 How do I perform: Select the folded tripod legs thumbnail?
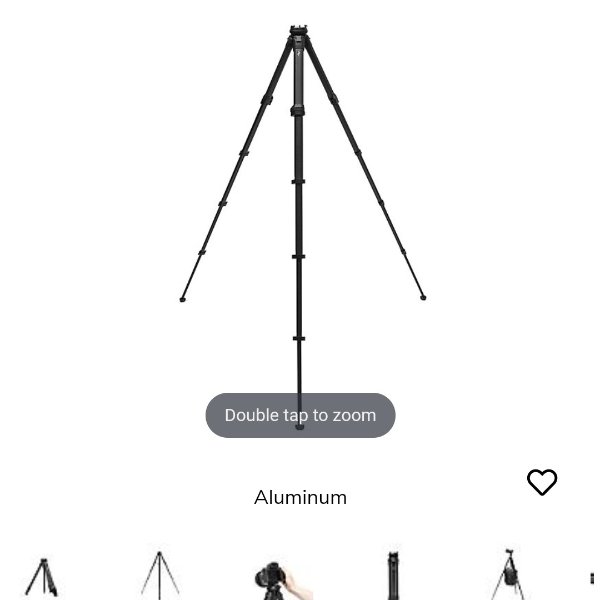click(x=42, y=577)
